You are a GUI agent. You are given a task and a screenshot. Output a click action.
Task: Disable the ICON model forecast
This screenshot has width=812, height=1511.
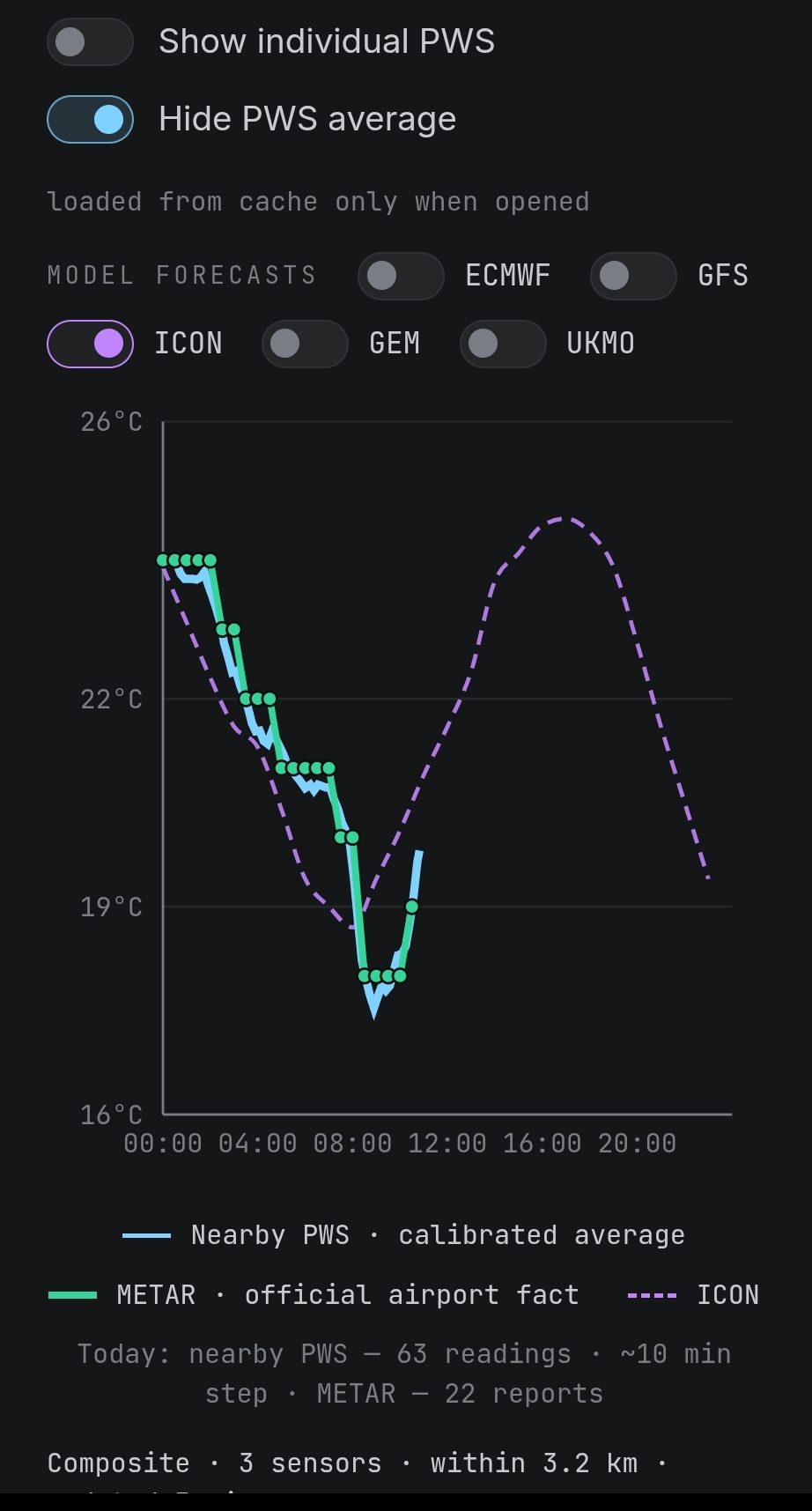(x=90, y=344)
